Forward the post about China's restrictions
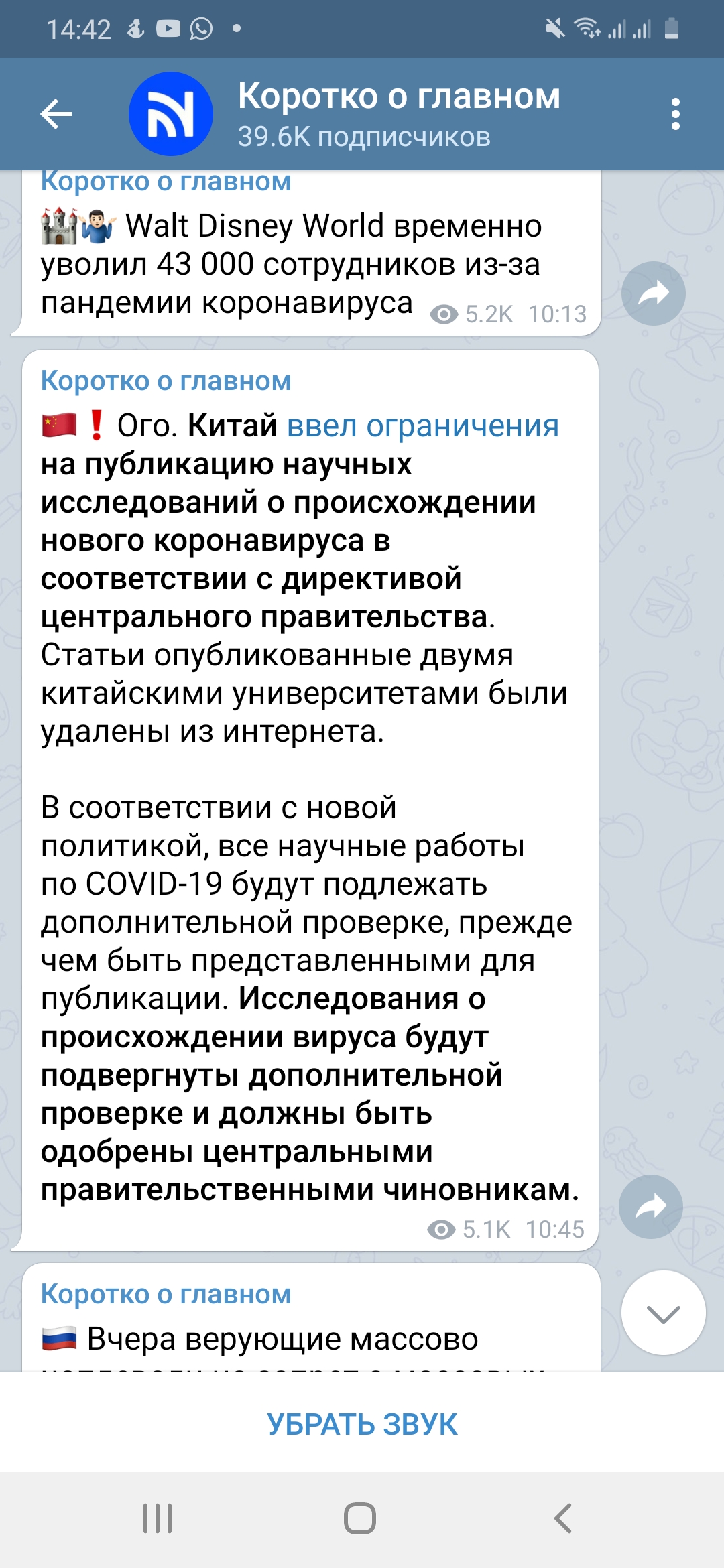The image size is (724, 1568). (x=650, y=1207)
